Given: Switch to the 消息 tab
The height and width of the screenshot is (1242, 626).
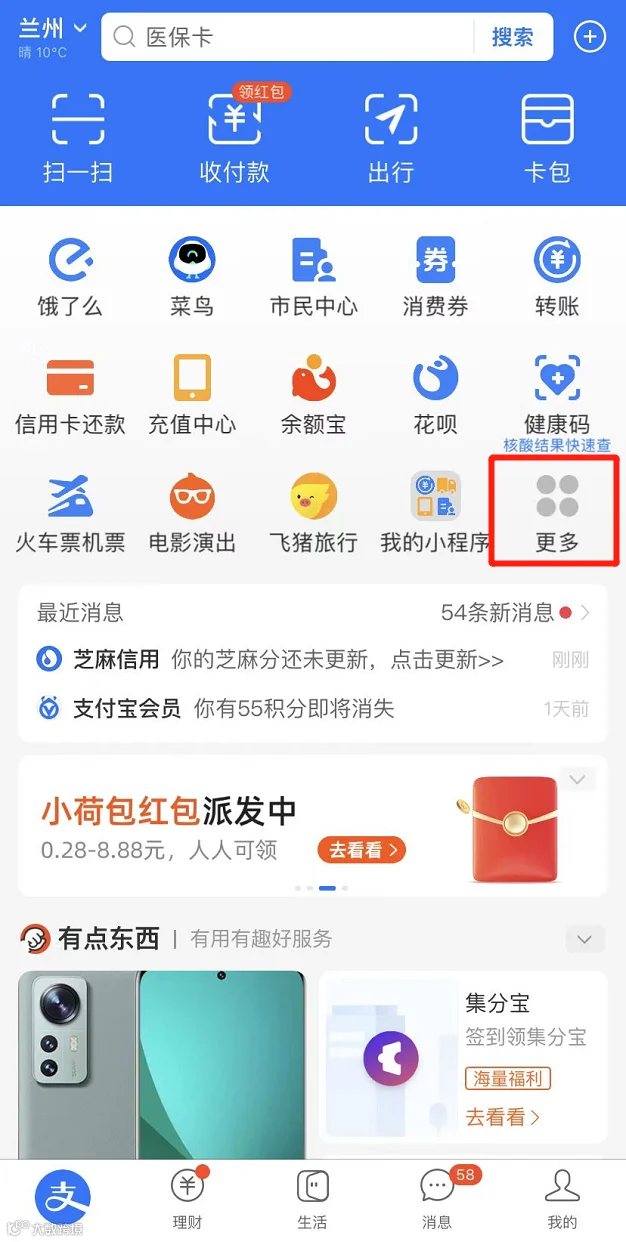Looking at the screenshot, I should (438, 1198).
